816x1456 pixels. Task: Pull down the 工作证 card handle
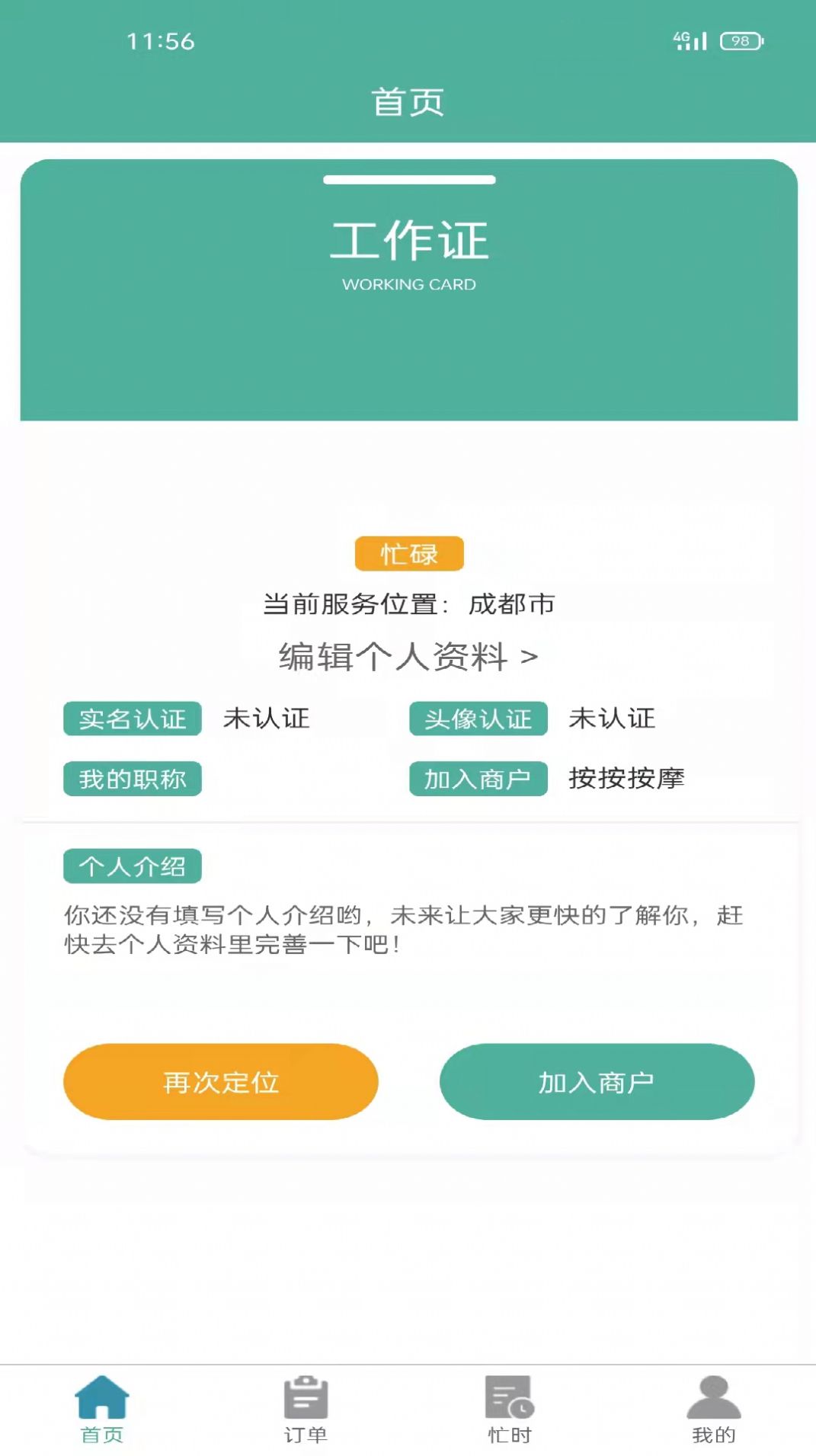click(x=409, y=181)
